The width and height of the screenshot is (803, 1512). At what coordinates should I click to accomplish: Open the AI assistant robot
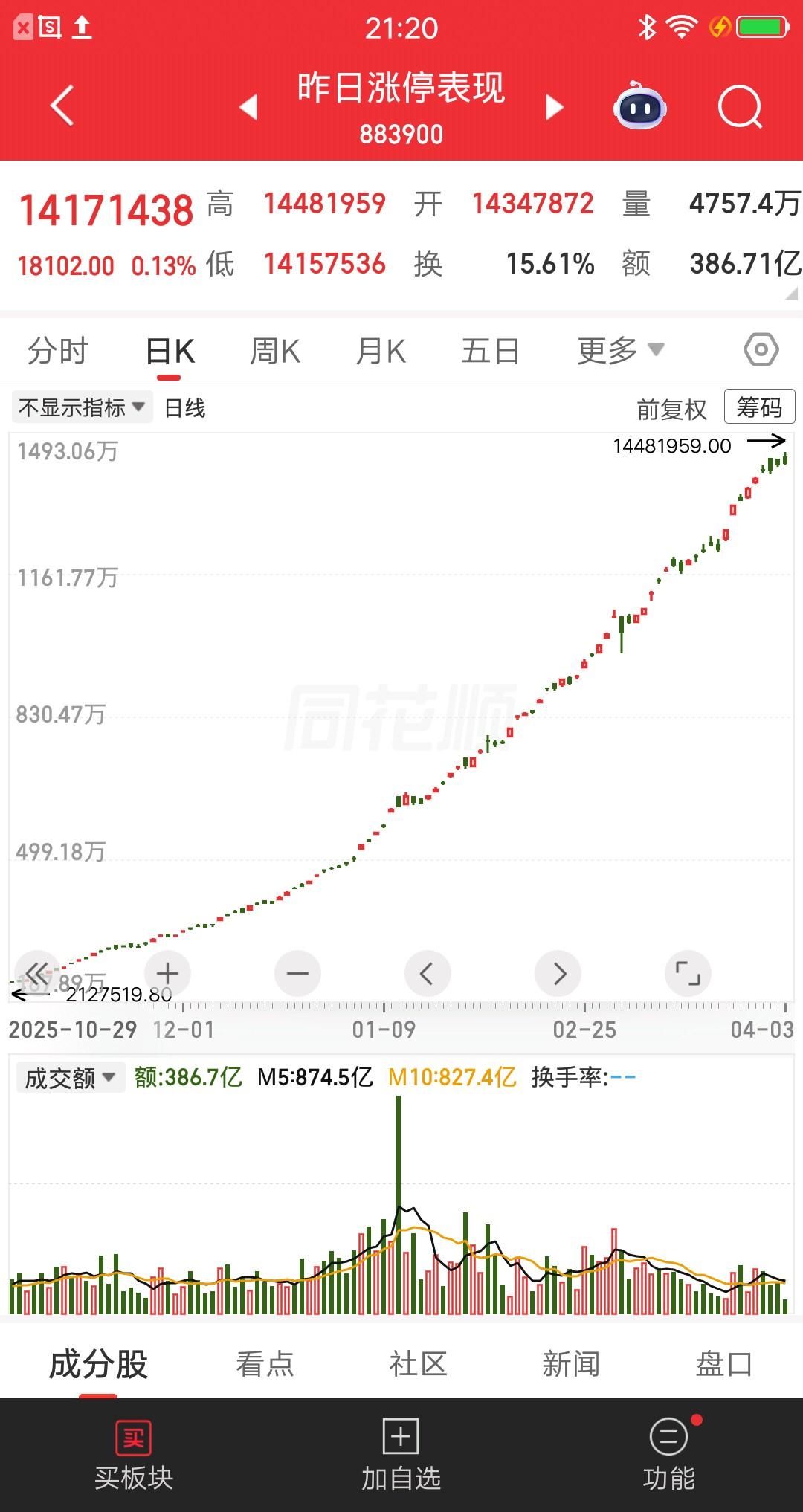(639, 108)
